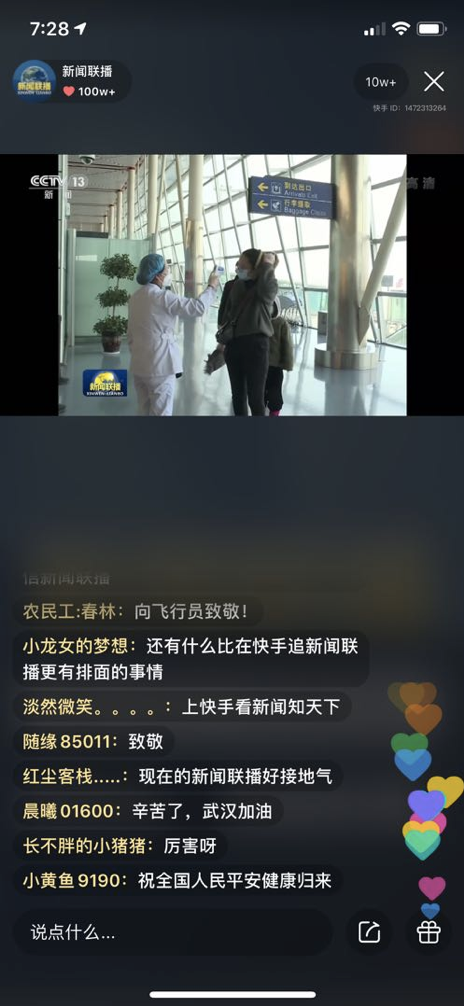Viewport: 464px width, 1006px height.
Task: Tap the 说点什么 comment field
Action: point(173,932)
